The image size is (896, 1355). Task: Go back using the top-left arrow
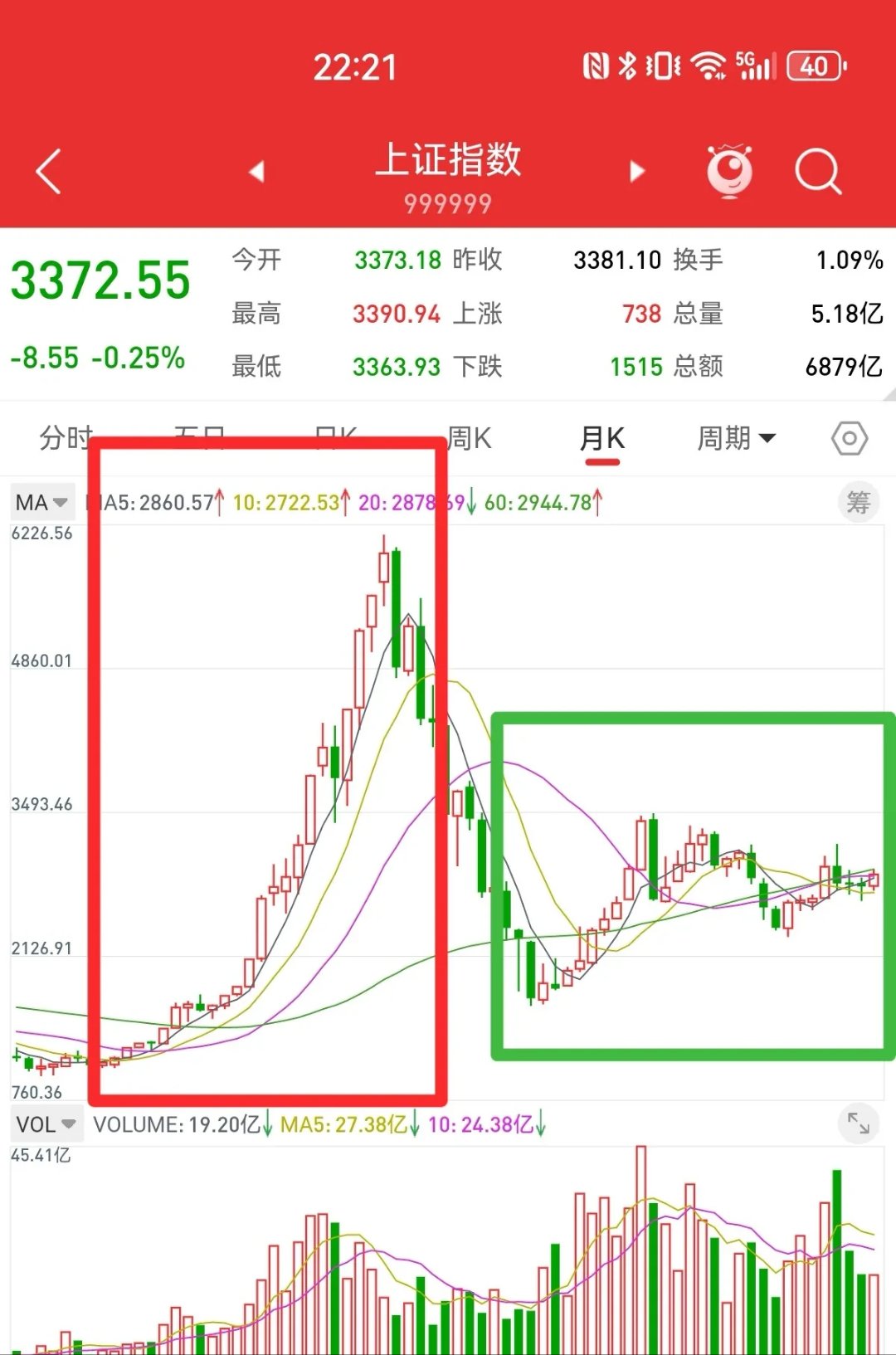pos(49,172)
